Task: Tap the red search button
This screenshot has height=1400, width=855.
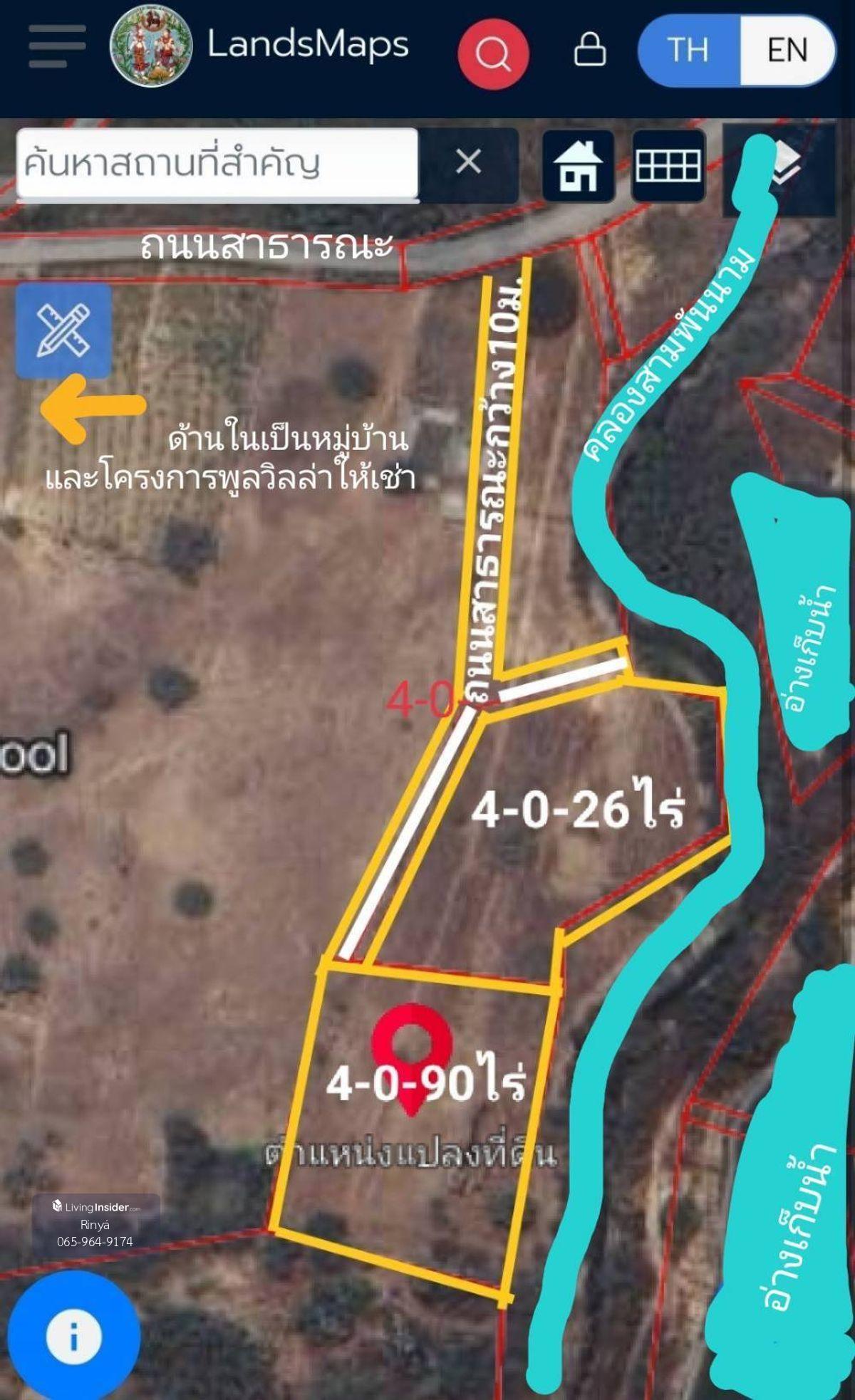Action: click(x=493, y=53)
